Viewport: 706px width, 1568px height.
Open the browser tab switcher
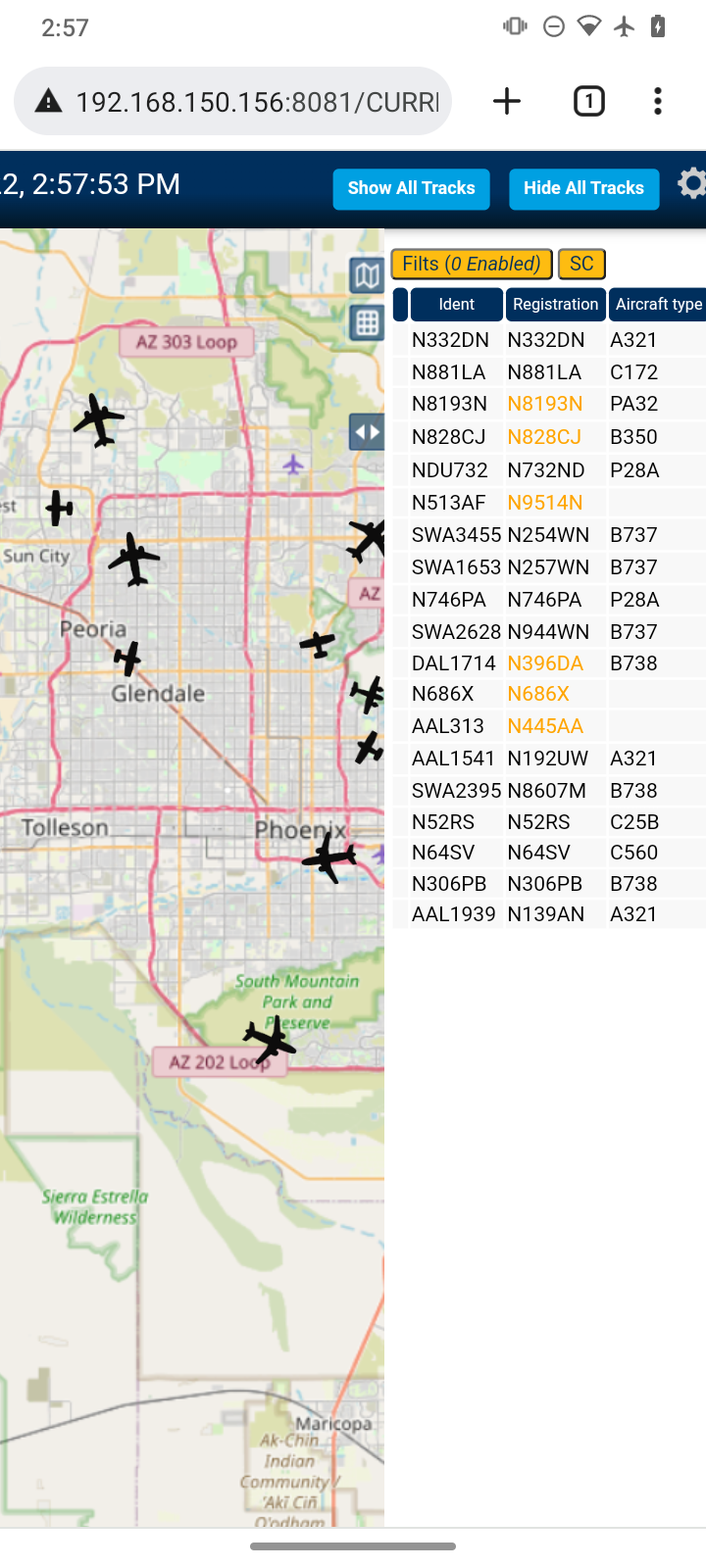pyautogui.click(x=589, y=101)
